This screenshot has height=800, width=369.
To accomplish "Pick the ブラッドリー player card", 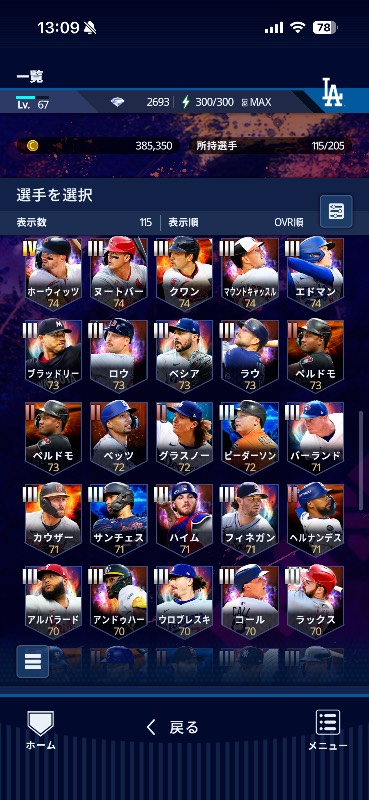I will [54, 356].
